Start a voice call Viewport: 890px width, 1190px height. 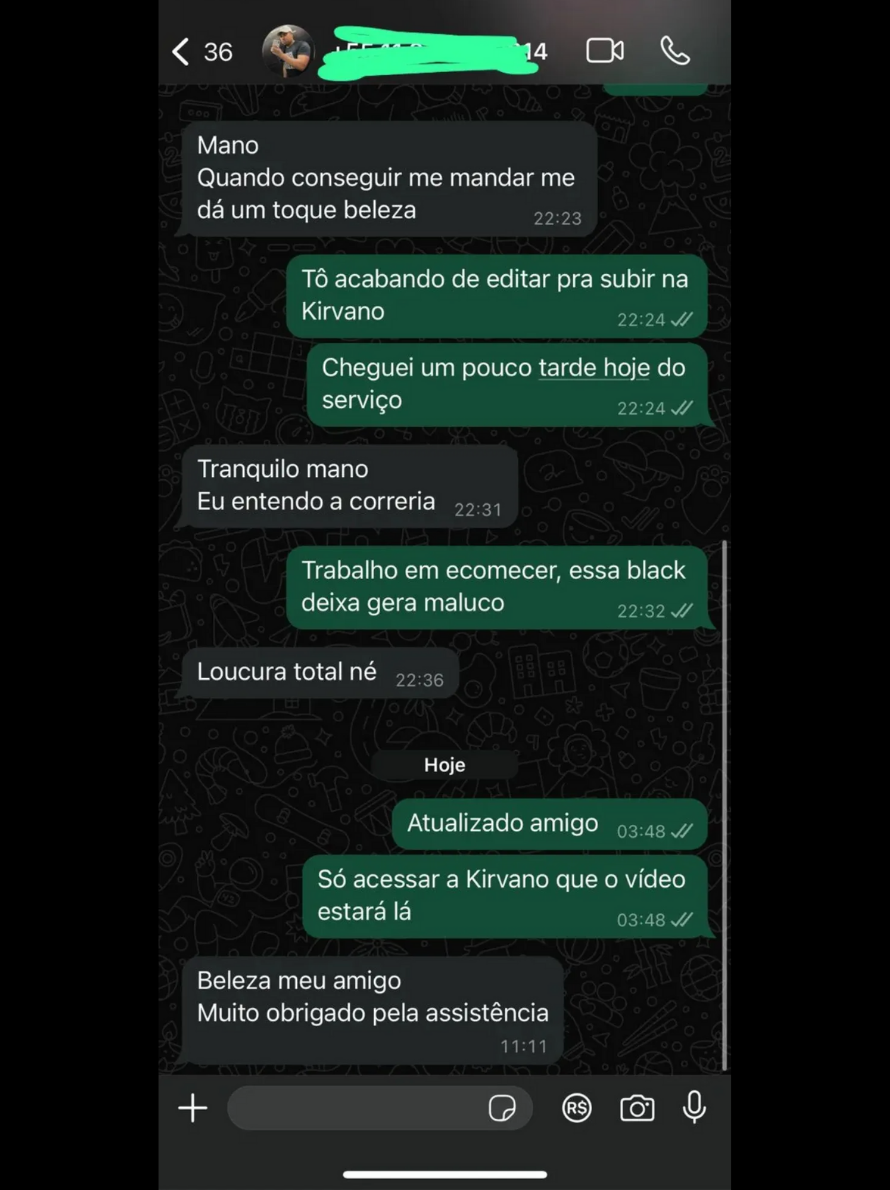point(675,51)
